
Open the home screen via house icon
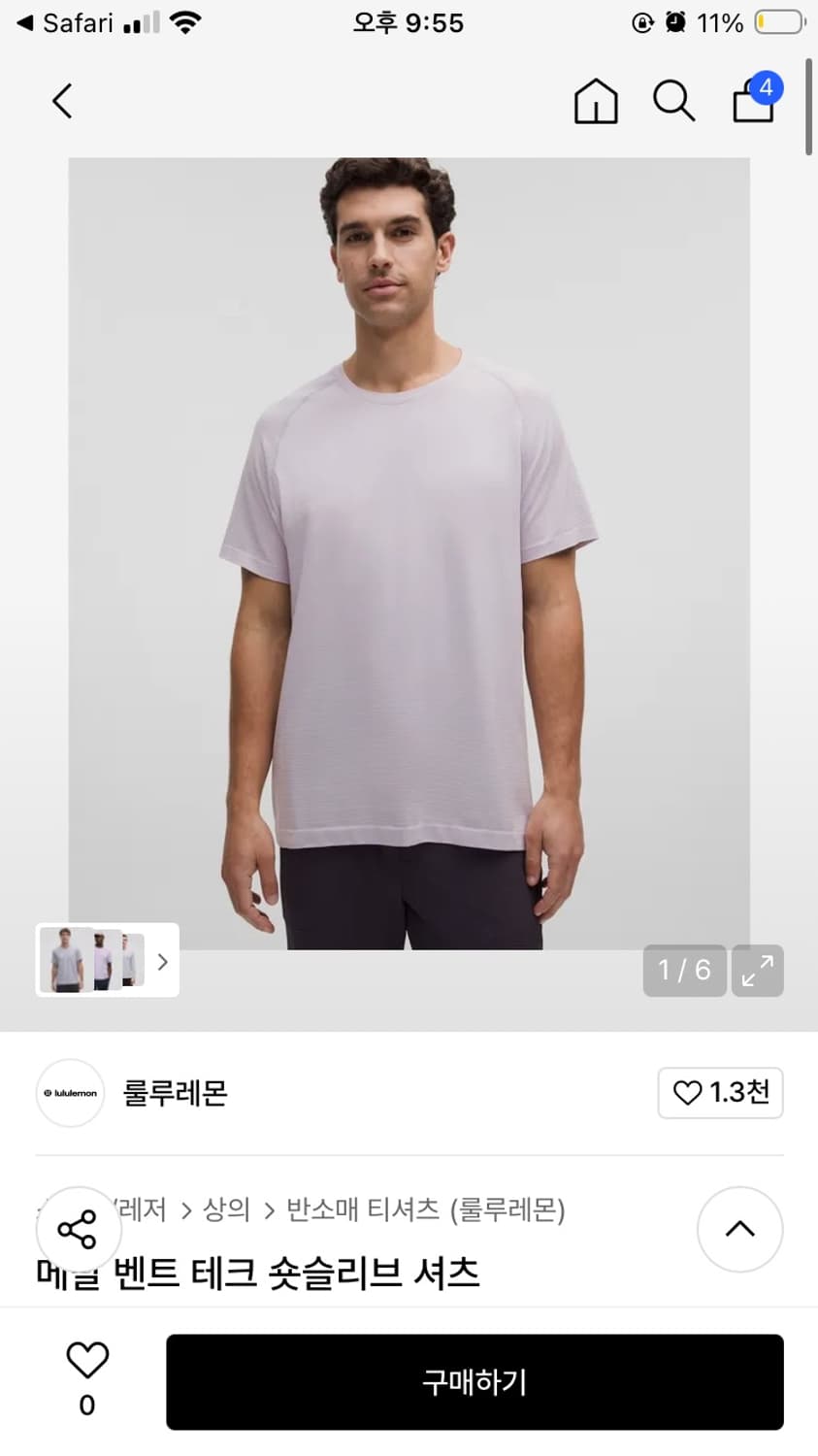[x=596, y=101]
